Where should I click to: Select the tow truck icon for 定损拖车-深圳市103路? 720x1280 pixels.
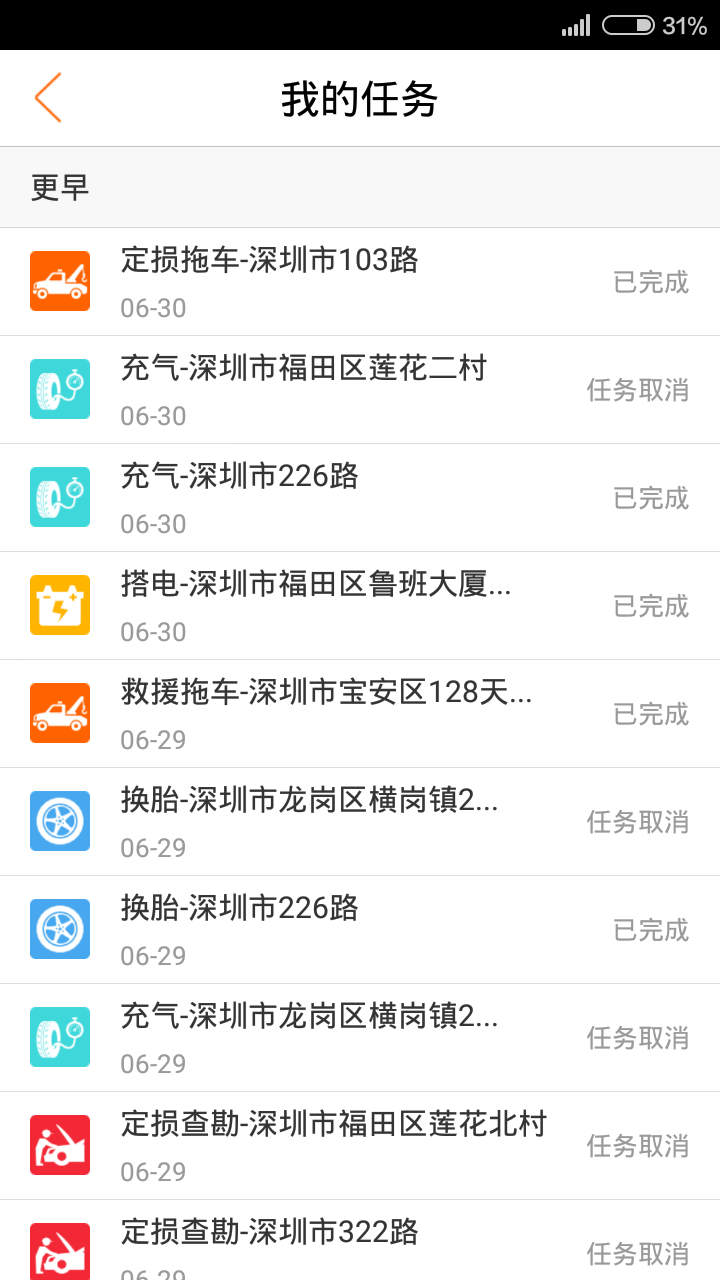[60, 281]
